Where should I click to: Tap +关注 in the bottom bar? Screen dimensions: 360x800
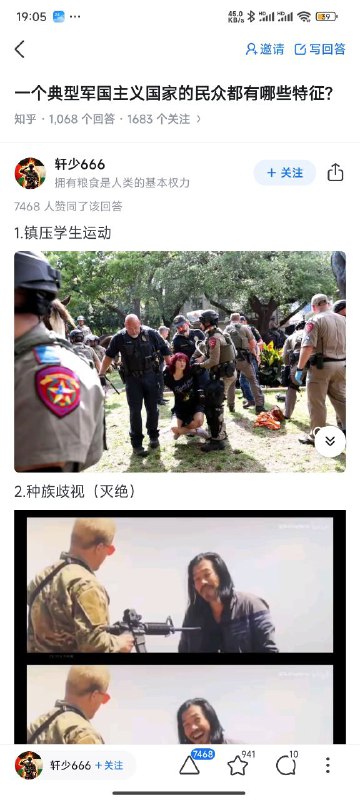tap(109, 765)
